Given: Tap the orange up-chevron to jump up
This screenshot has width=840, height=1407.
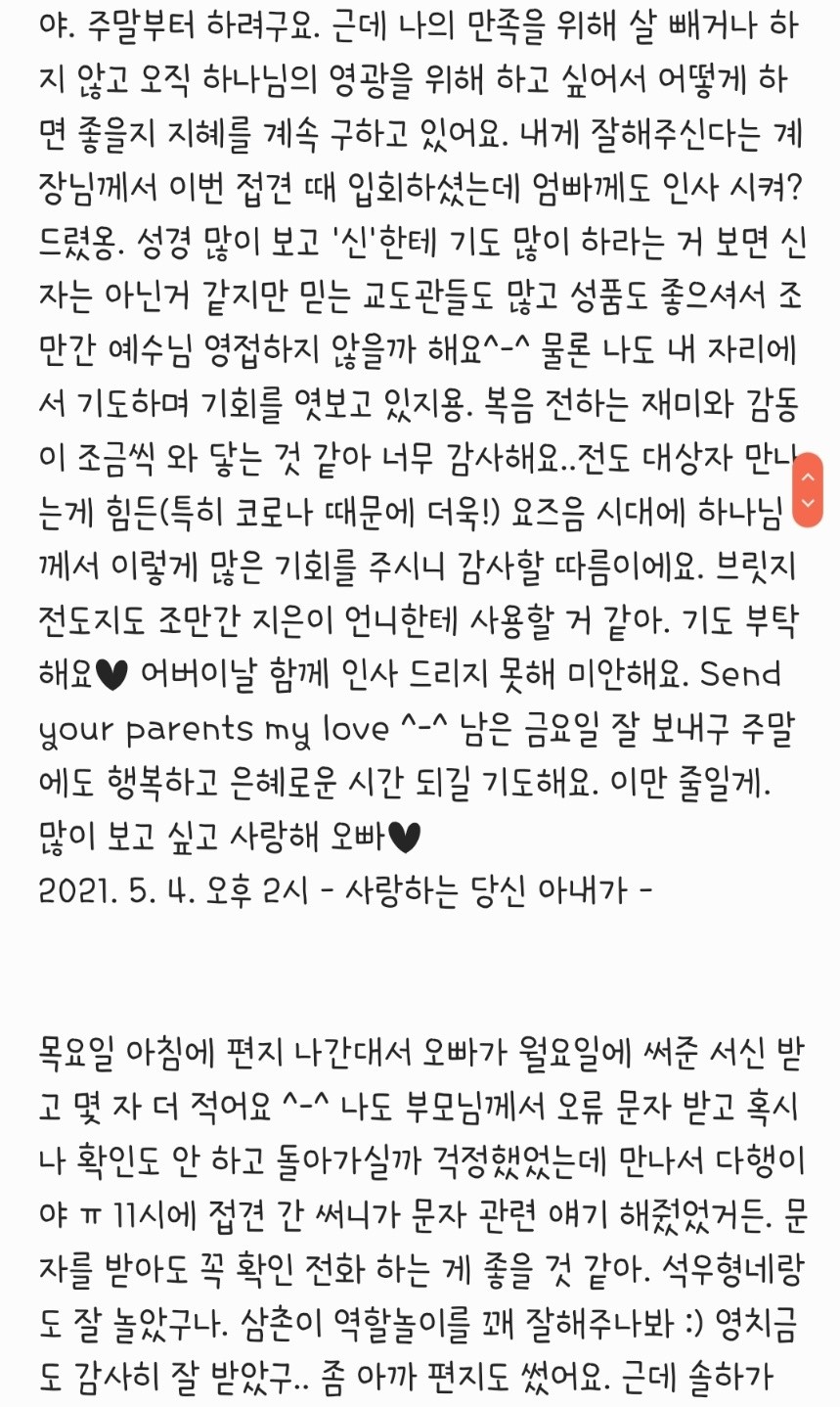Looking at the screenshot, I should 808,477.
